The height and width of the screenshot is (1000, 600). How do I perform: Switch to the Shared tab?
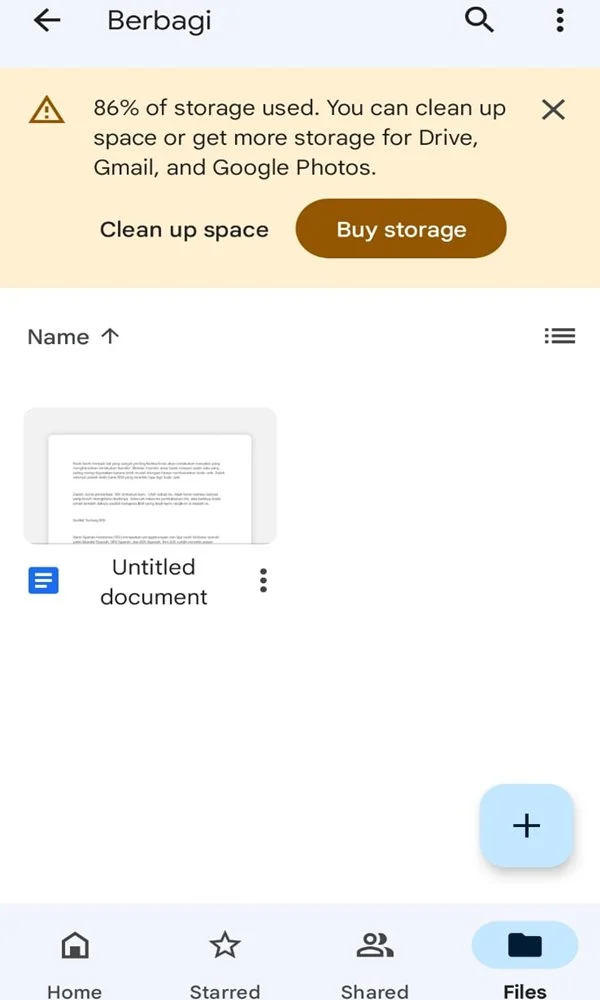point(375,962)
